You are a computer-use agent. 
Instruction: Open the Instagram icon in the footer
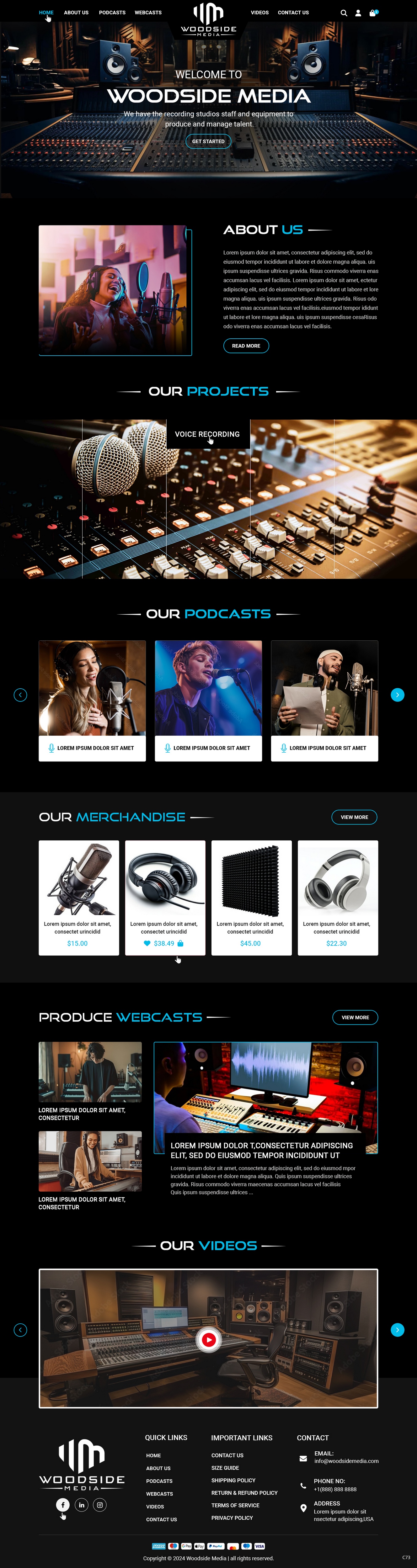(100, 1505)
